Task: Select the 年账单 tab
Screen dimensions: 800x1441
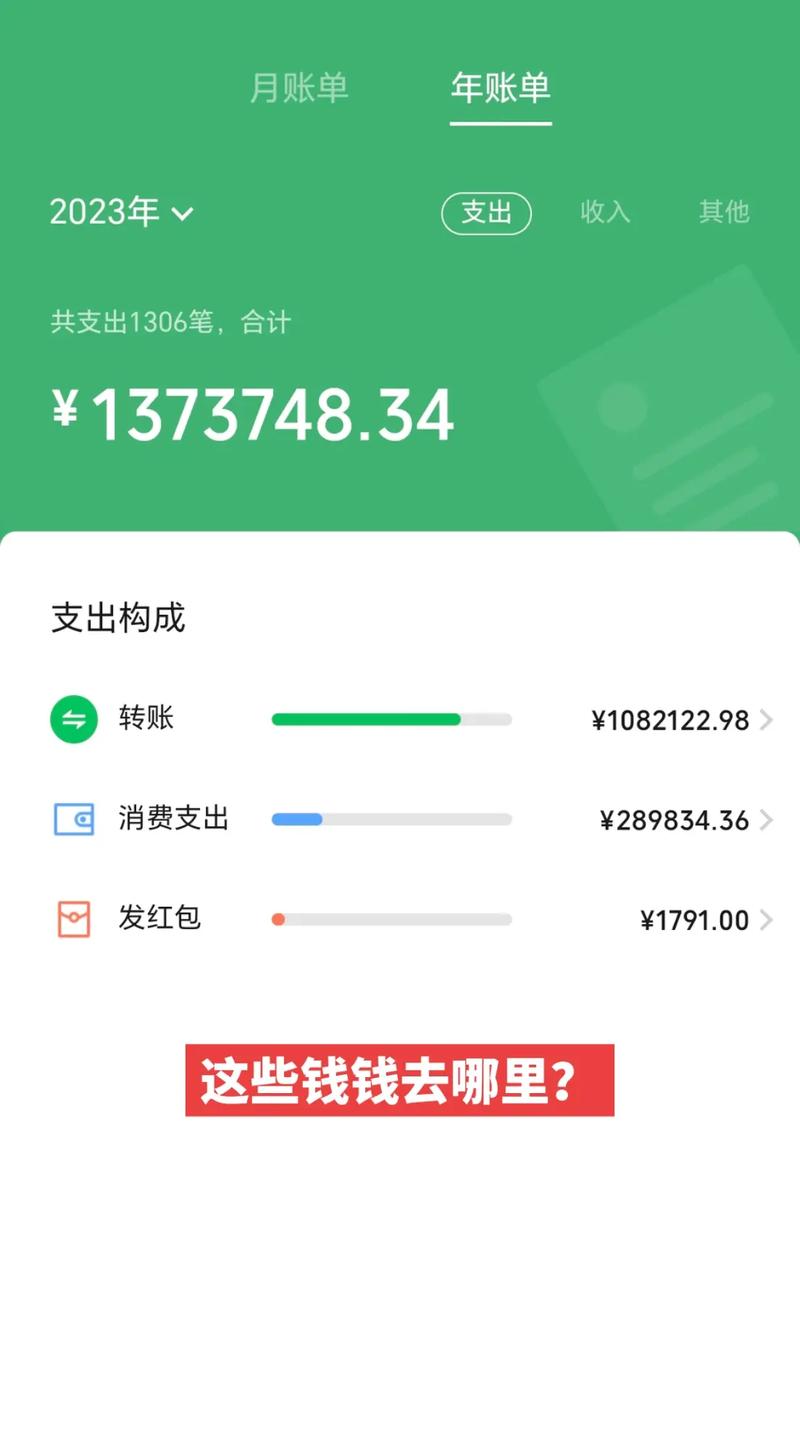Action: point(501,88)
